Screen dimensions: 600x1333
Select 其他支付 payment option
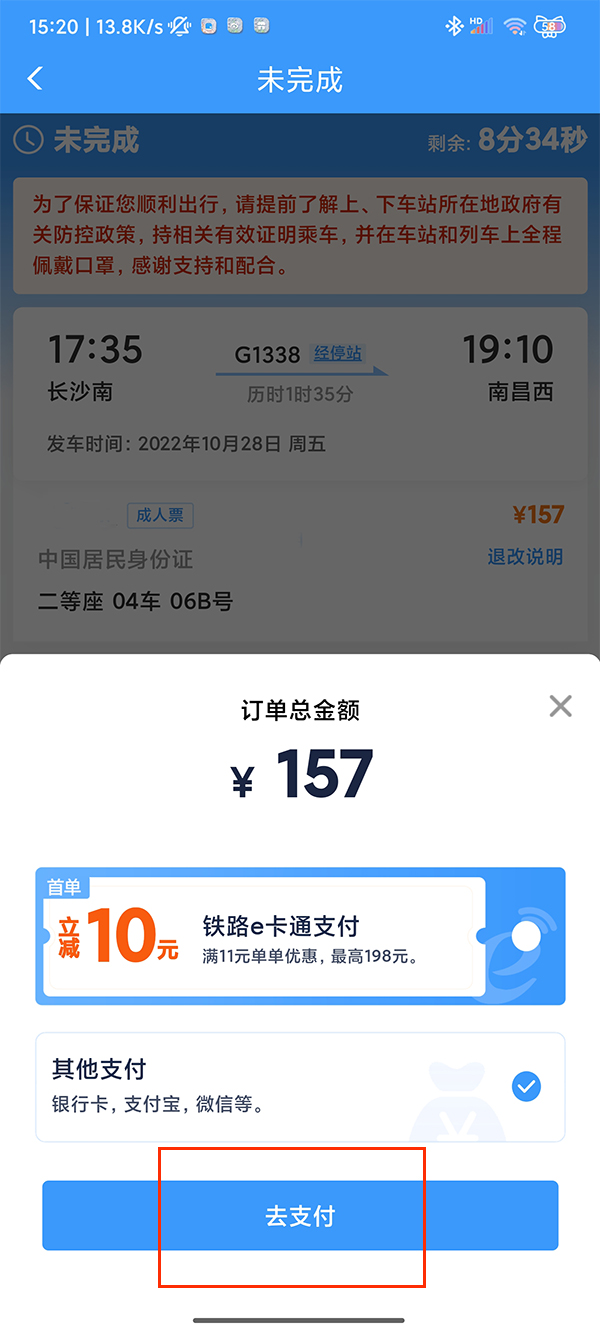click(300, 1086)
